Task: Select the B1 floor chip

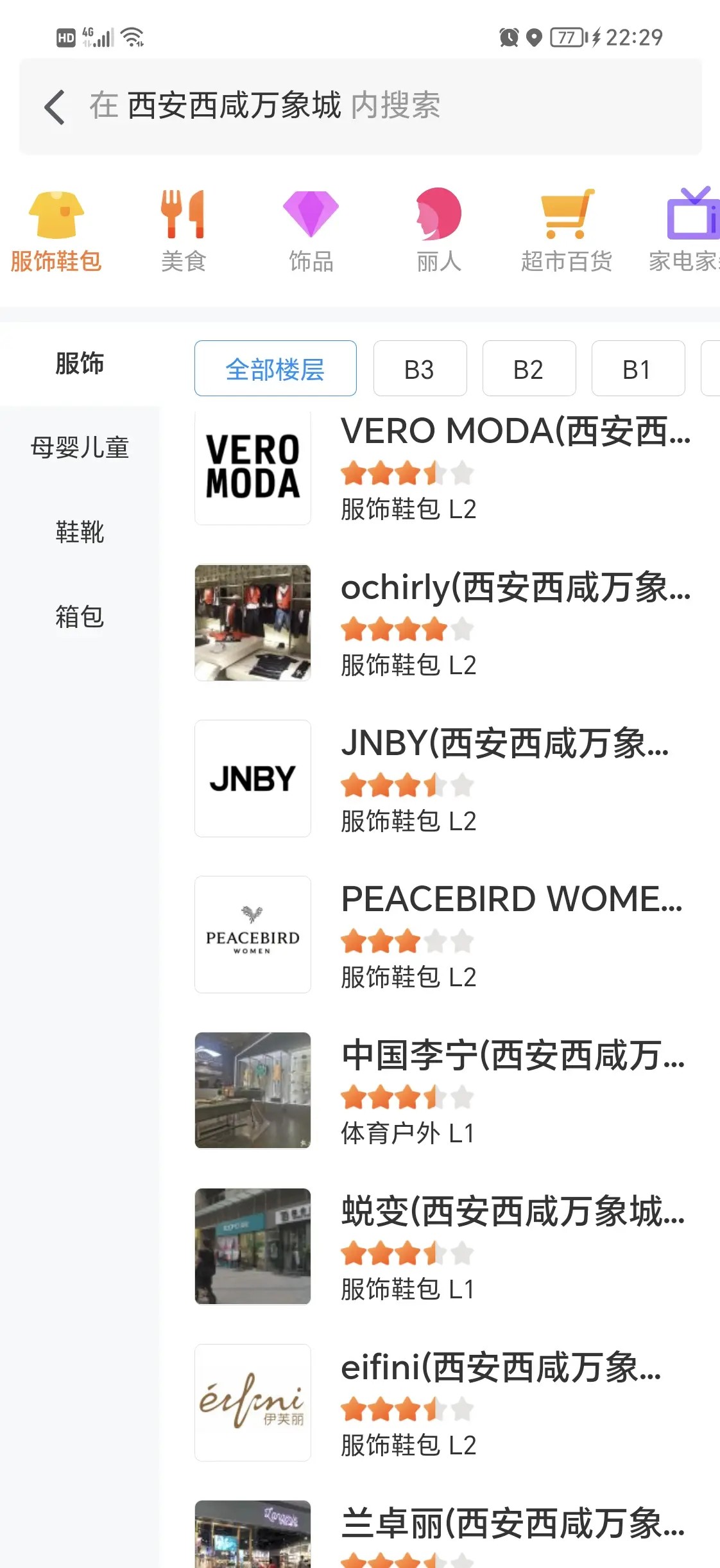Action: (x=637, y=369)
